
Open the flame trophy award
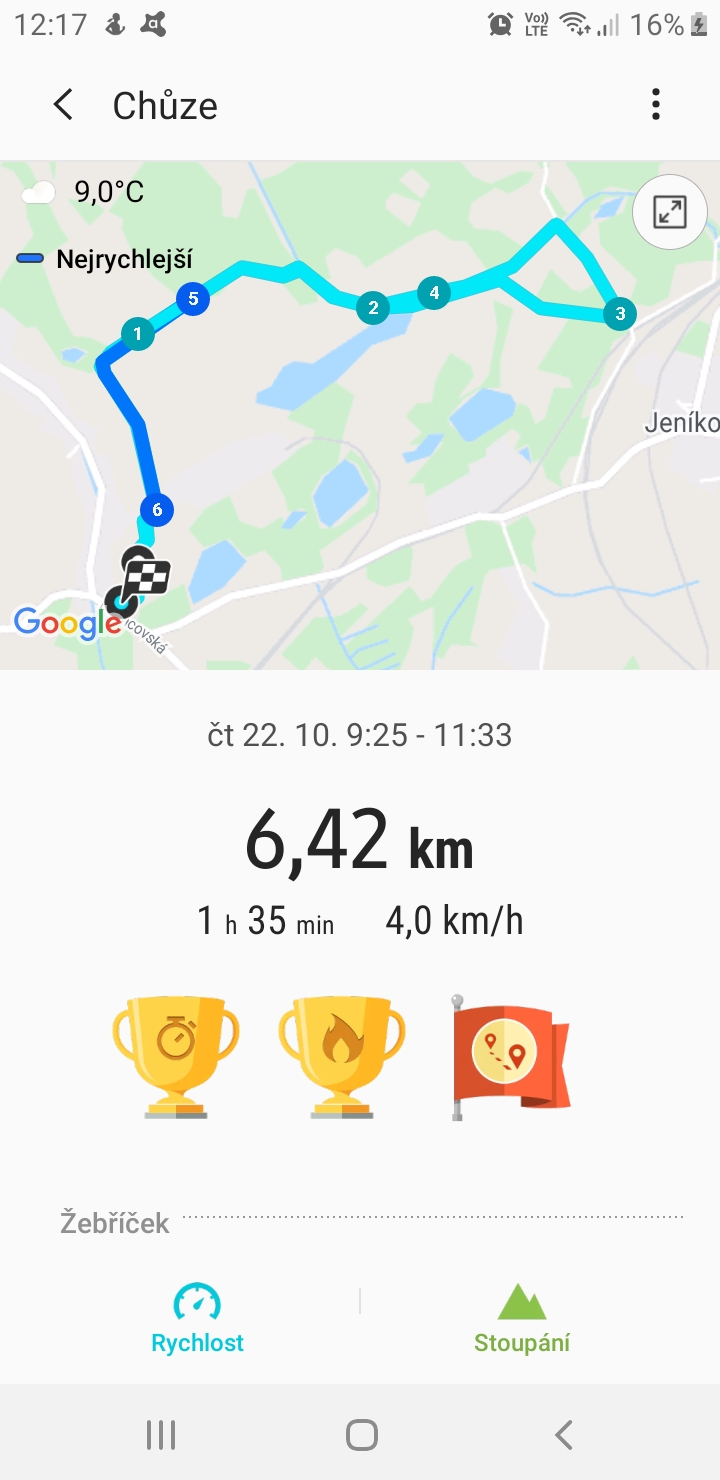(342, 1056)
